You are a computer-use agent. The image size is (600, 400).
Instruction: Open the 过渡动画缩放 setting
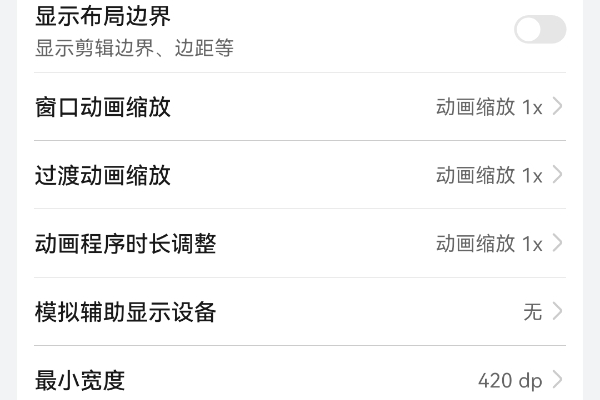(x=300, y=175)
